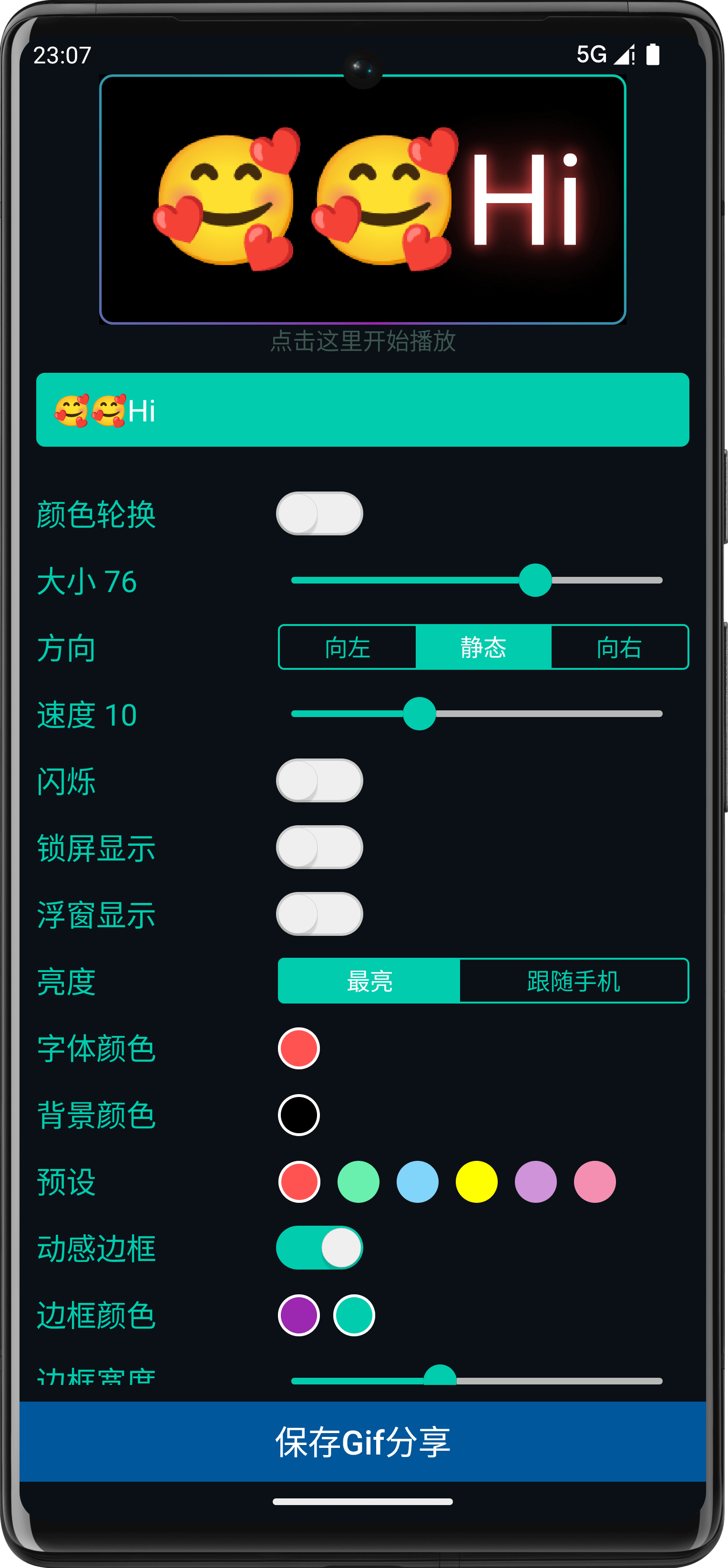Choose the yellow preset color
The image size is (728, 1568).
click(x=477, y=1181)
